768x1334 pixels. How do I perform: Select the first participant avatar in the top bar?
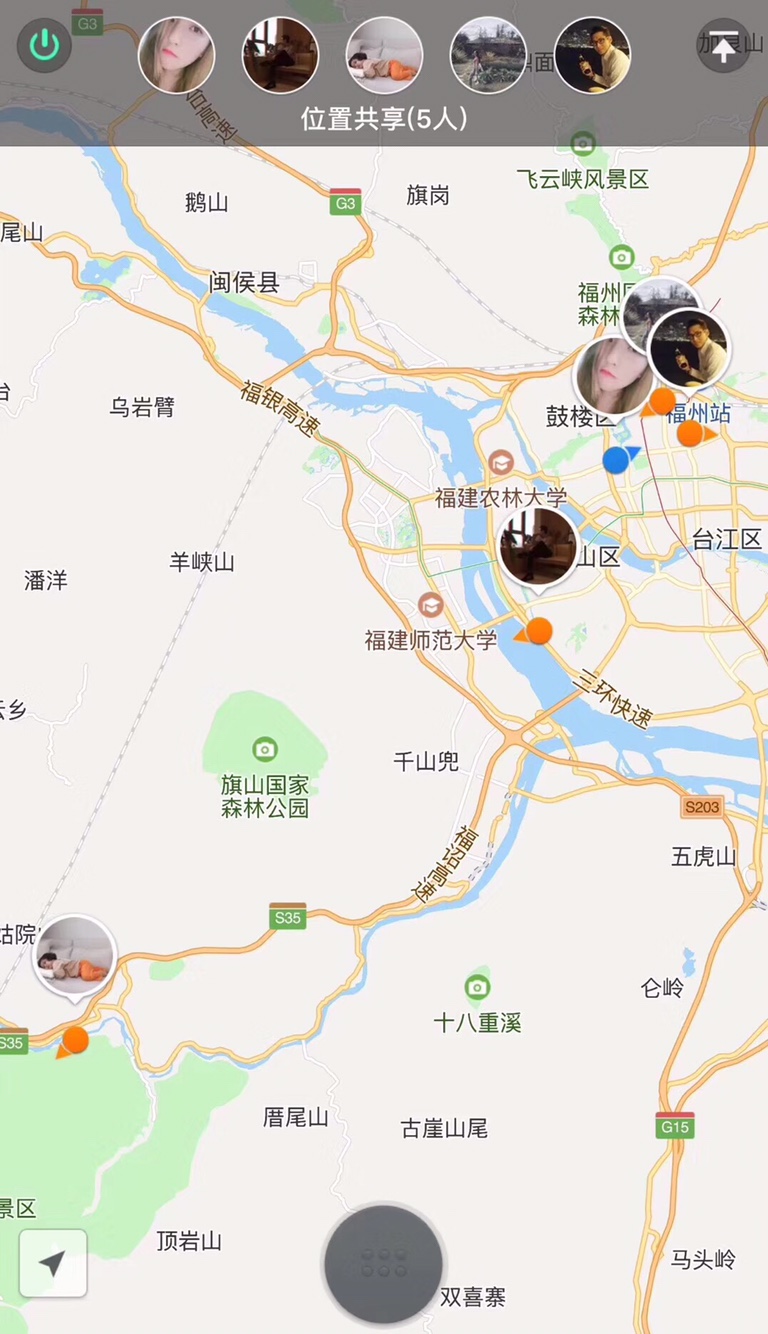click(176, 55)
